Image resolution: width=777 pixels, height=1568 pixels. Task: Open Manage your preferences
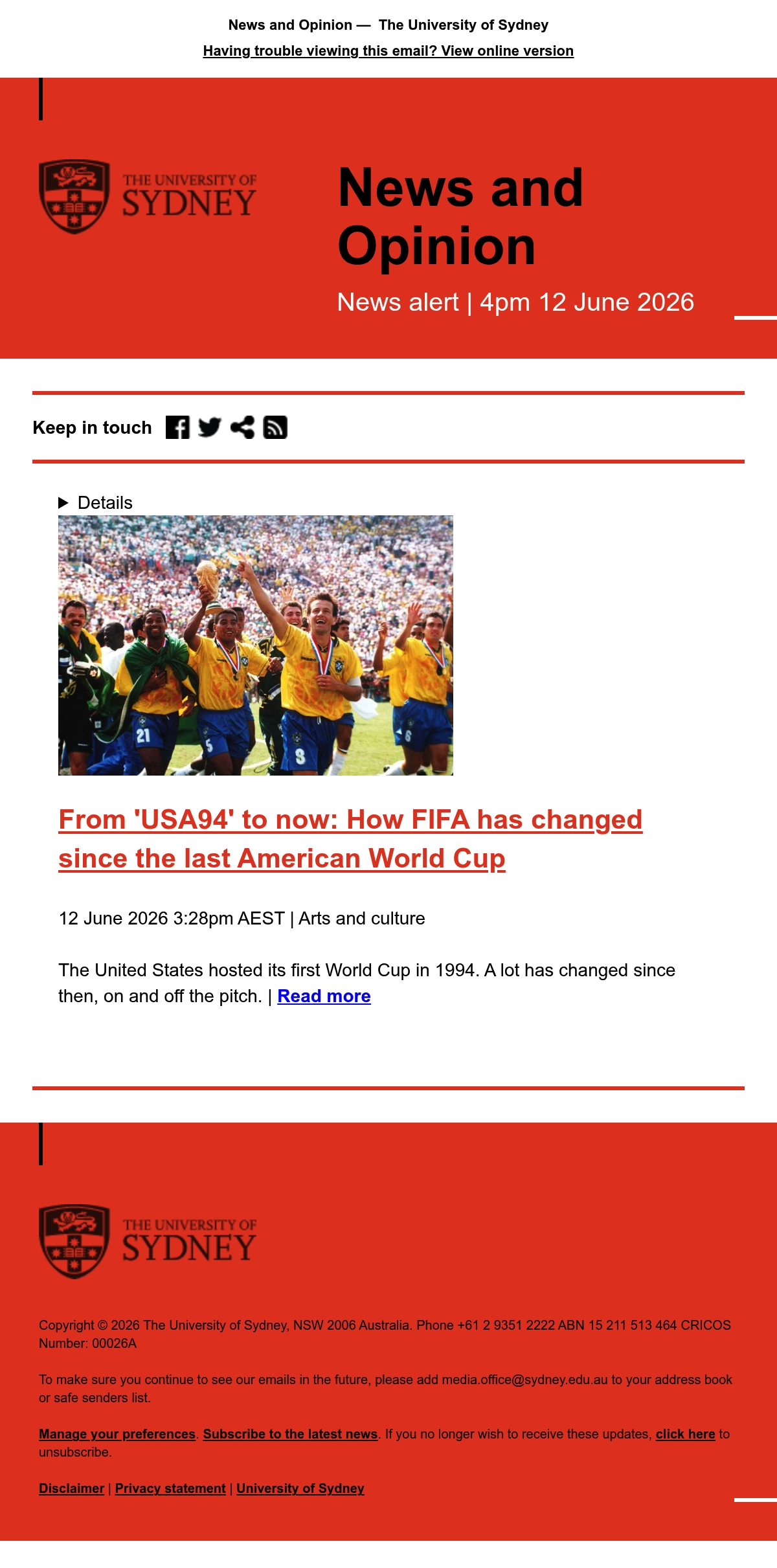(x=117, y=1434)
